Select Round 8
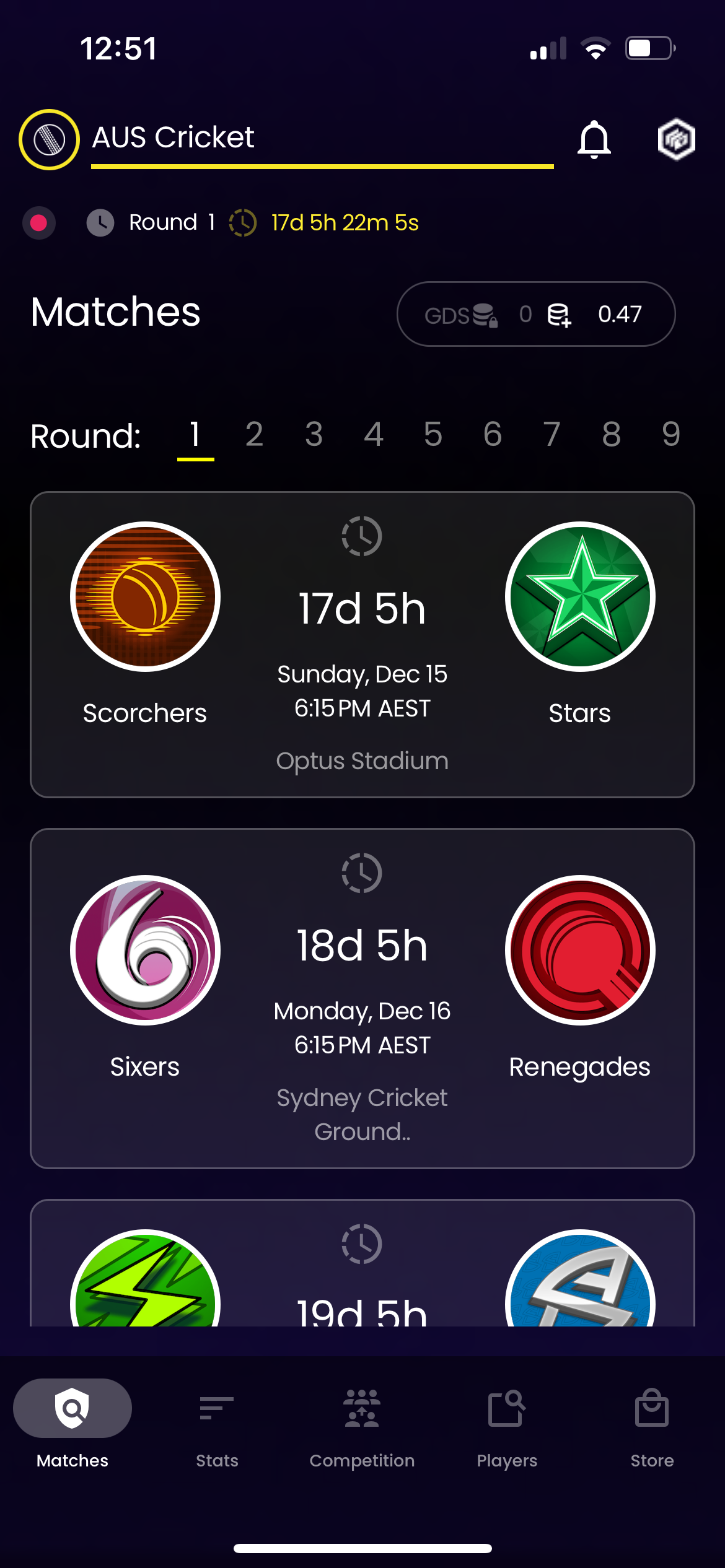Screen dimensions: 725x1568 (x=611, y=434)
